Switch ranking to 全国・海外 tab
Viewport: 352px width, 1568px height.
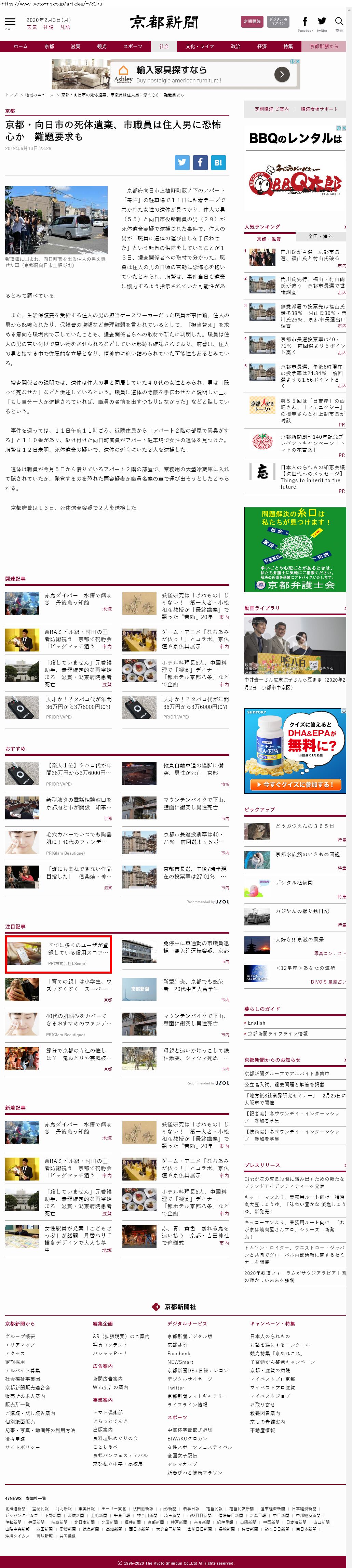click(x=320, y=236)
